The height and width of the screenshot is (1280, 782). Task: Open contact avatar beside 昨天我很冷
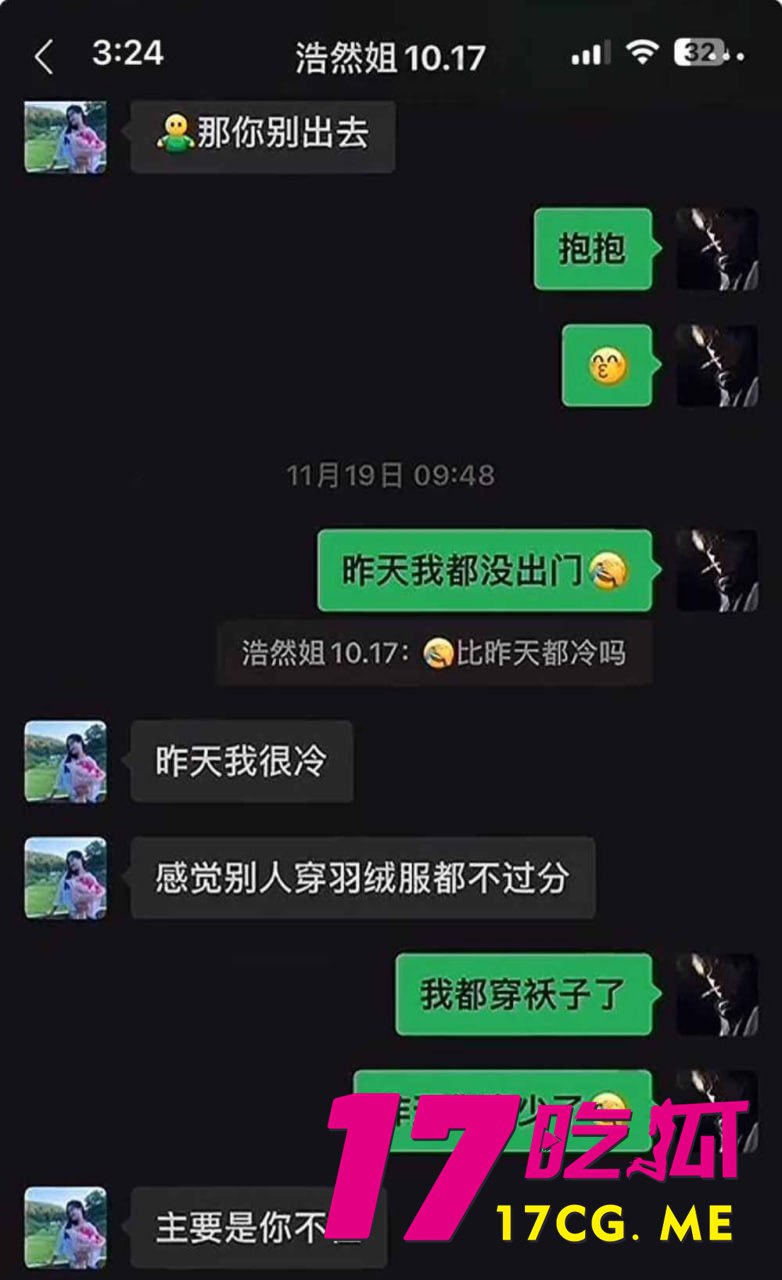tap(66, 761)
